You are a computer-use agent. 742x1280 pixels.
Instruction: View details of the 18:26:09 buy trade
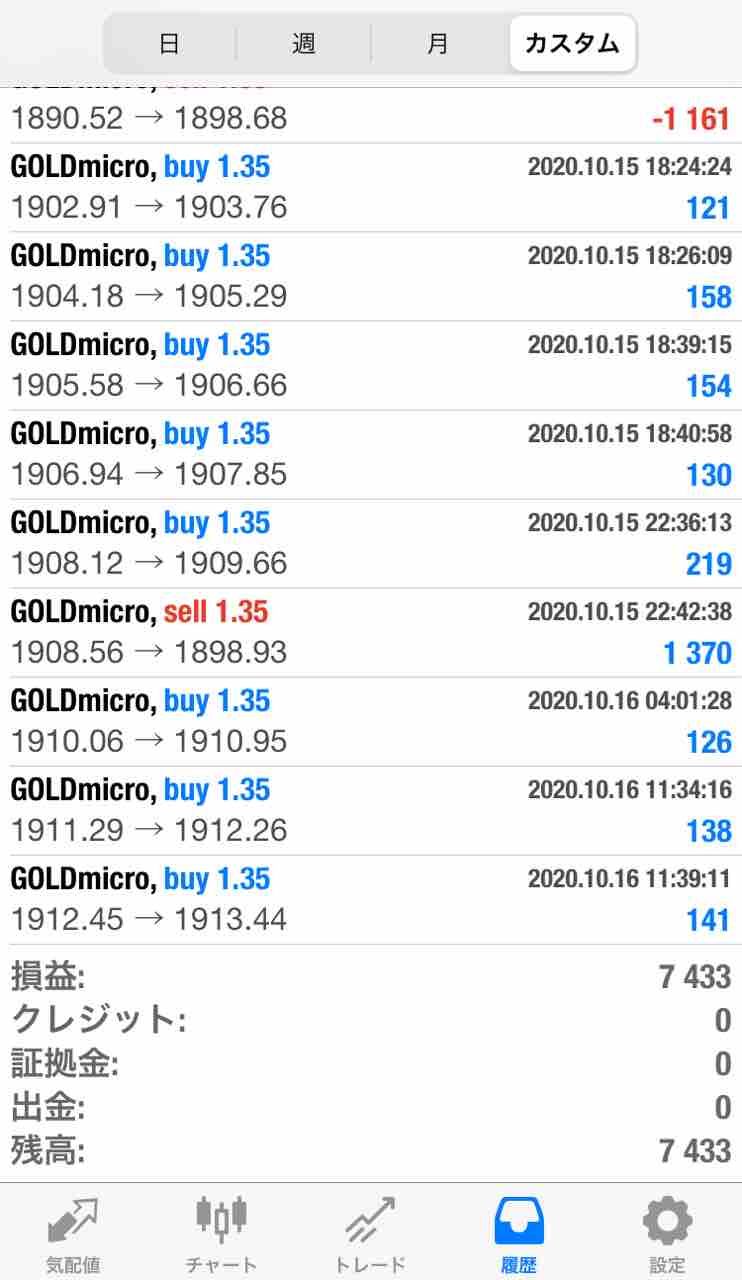[x=371, y=276]
